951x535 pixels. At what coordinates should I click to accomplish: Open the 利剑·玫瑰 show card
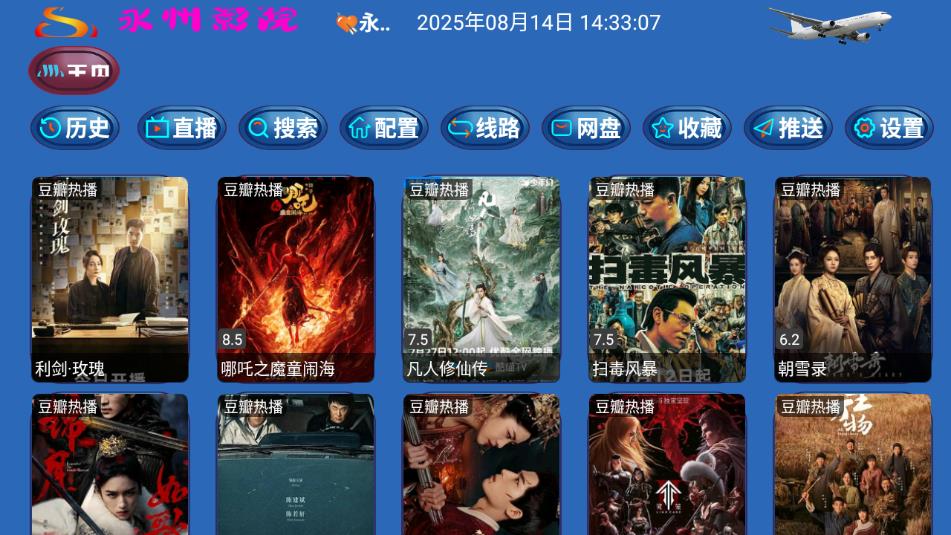click(x=110, y=280)
